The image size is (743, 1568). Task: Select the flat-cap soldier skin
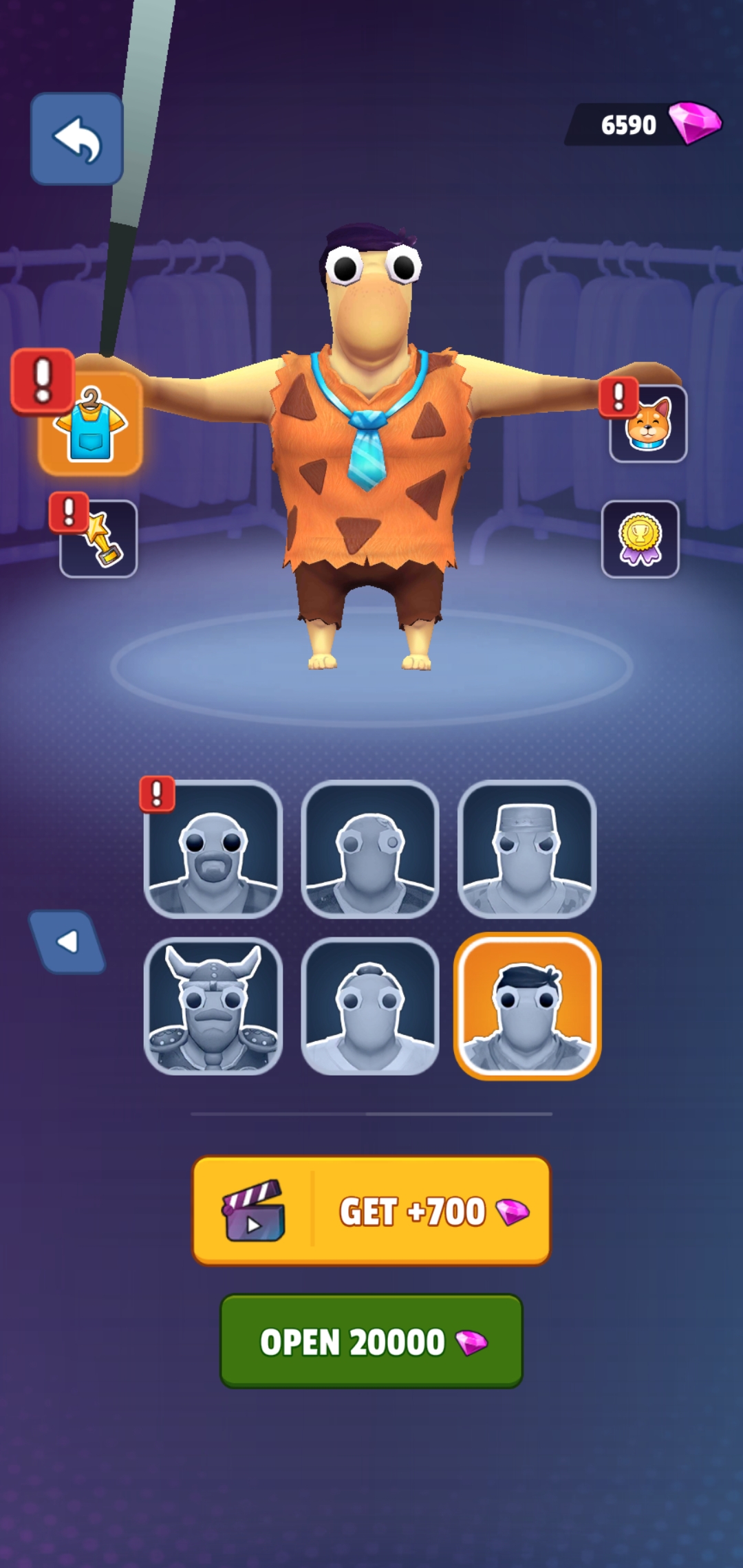click(x=527, y=849)
